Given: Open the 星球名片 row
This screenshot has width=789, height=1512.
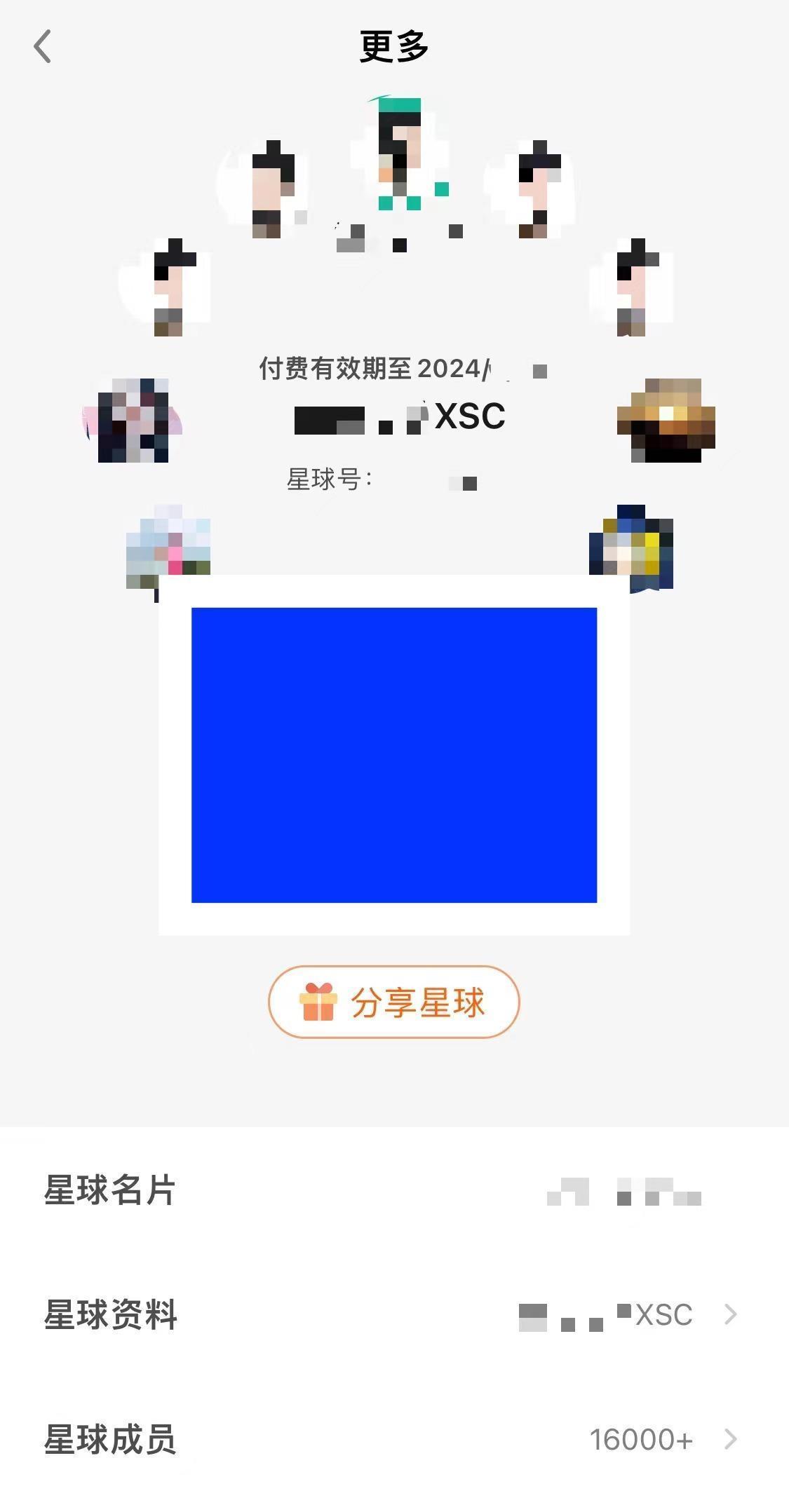Looking at the screenshot, I should pos(393,1190).
